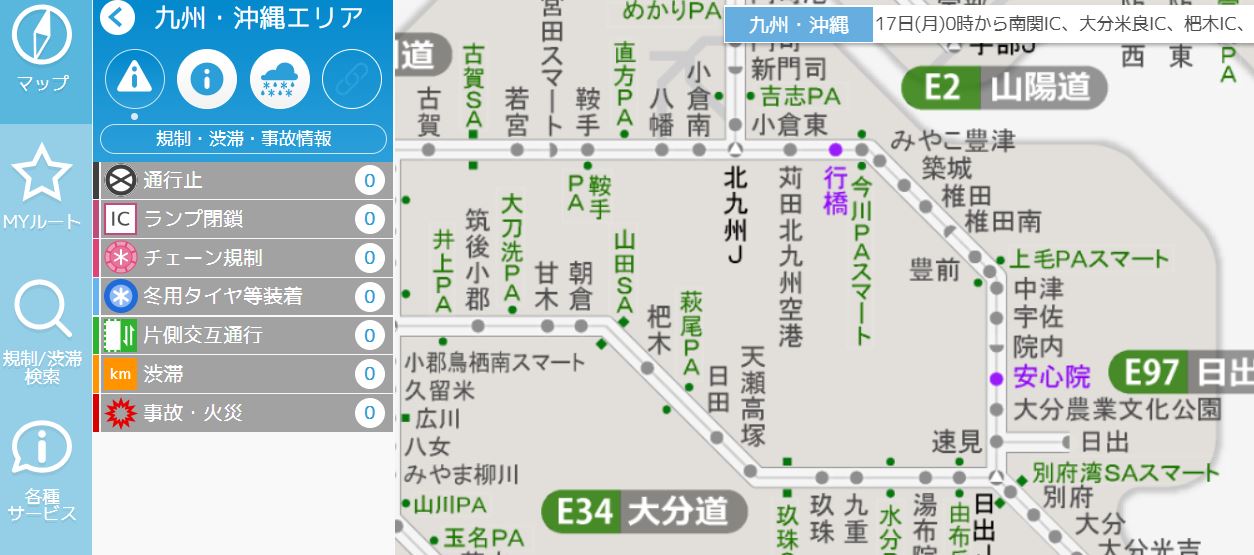
Task: Tap the link chain icon
Action: [x=351, y=78]
